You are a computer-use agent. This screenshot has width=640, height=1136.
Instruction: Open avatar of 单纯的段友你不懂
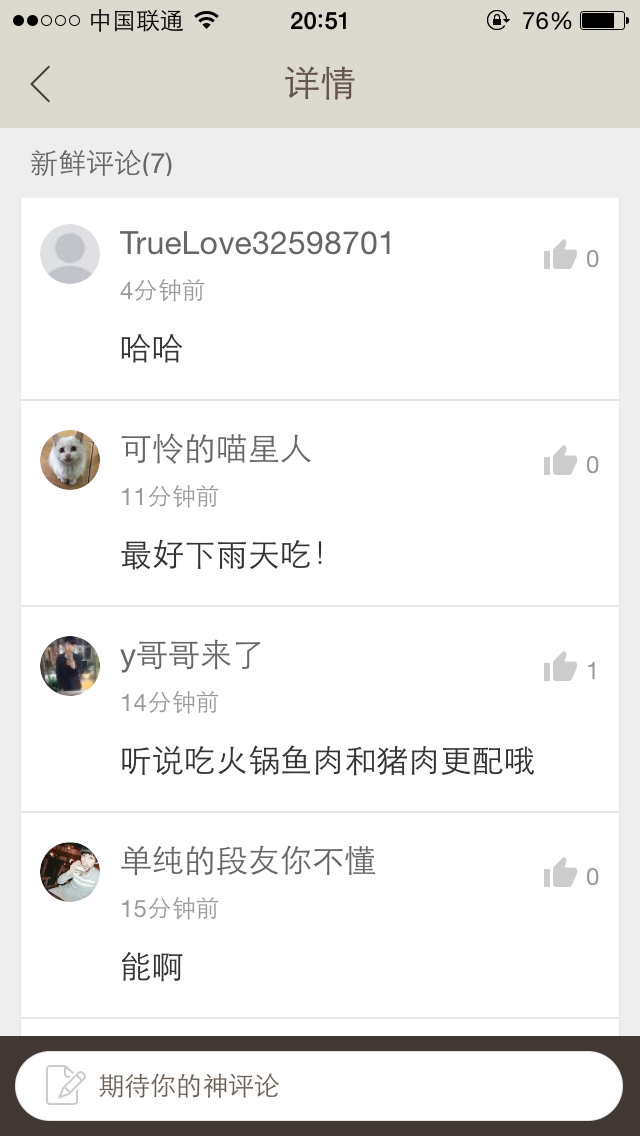click(70, 871)
